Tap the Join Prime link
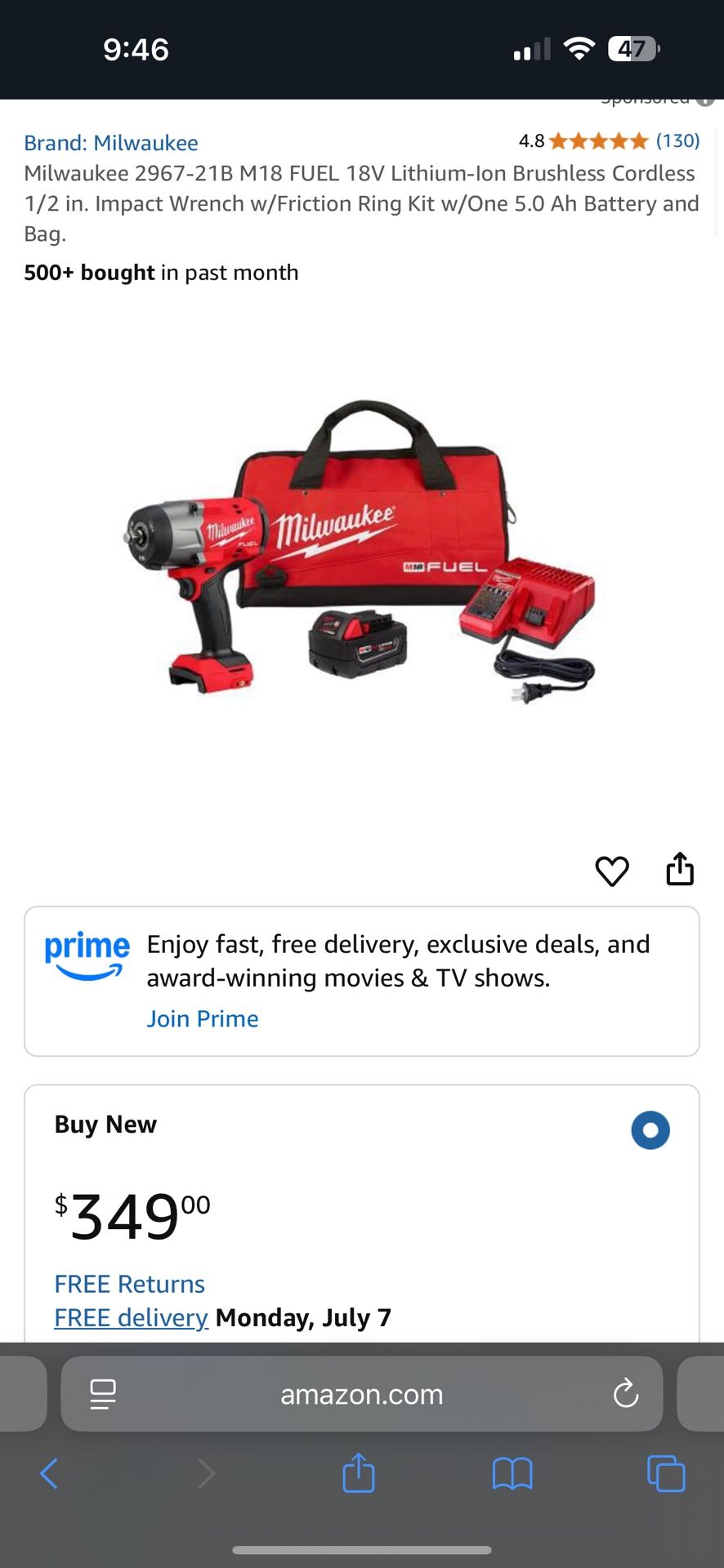 [203, 1018]
